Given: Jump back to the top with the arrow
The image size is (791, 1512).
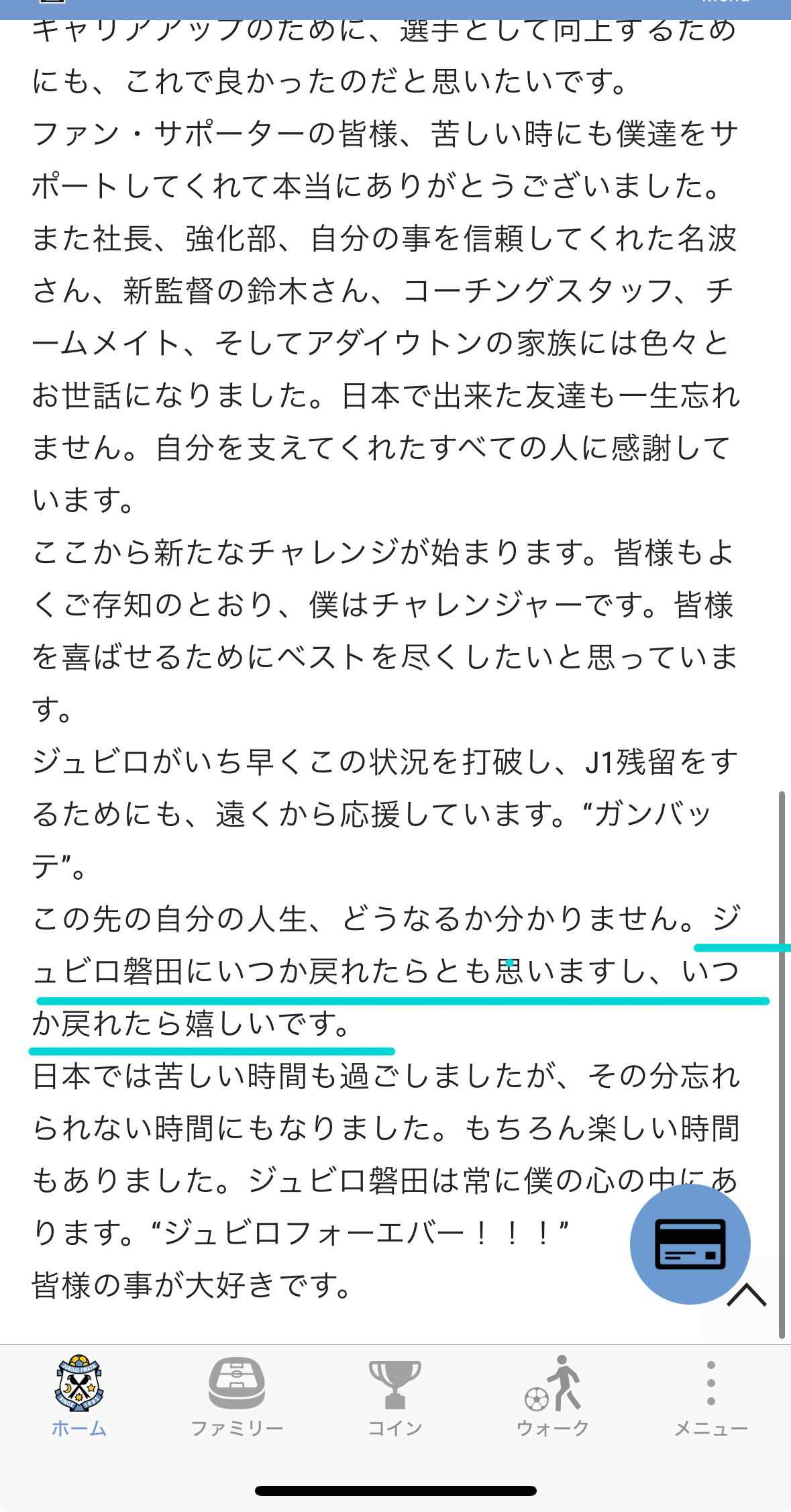Looking at the screenshot, I should coord(746,1296).
